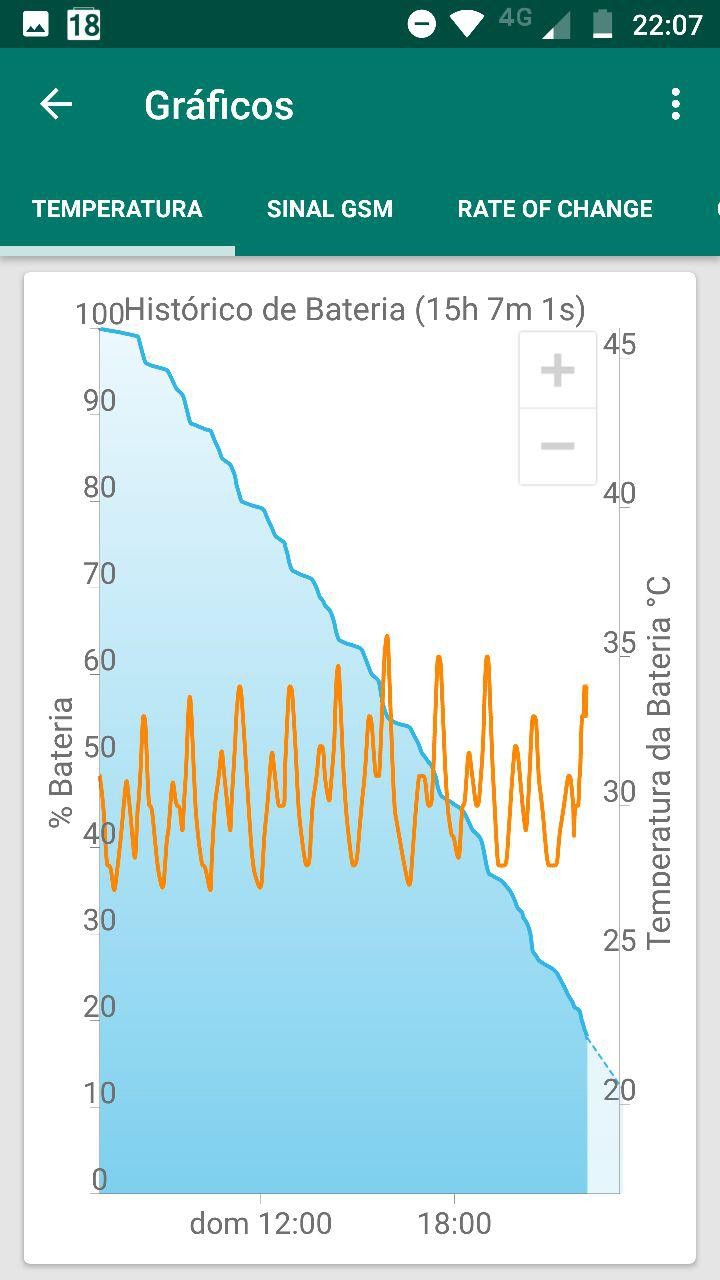Select the Temperatura tab
Screen dimensions: 720x1280
117,209
